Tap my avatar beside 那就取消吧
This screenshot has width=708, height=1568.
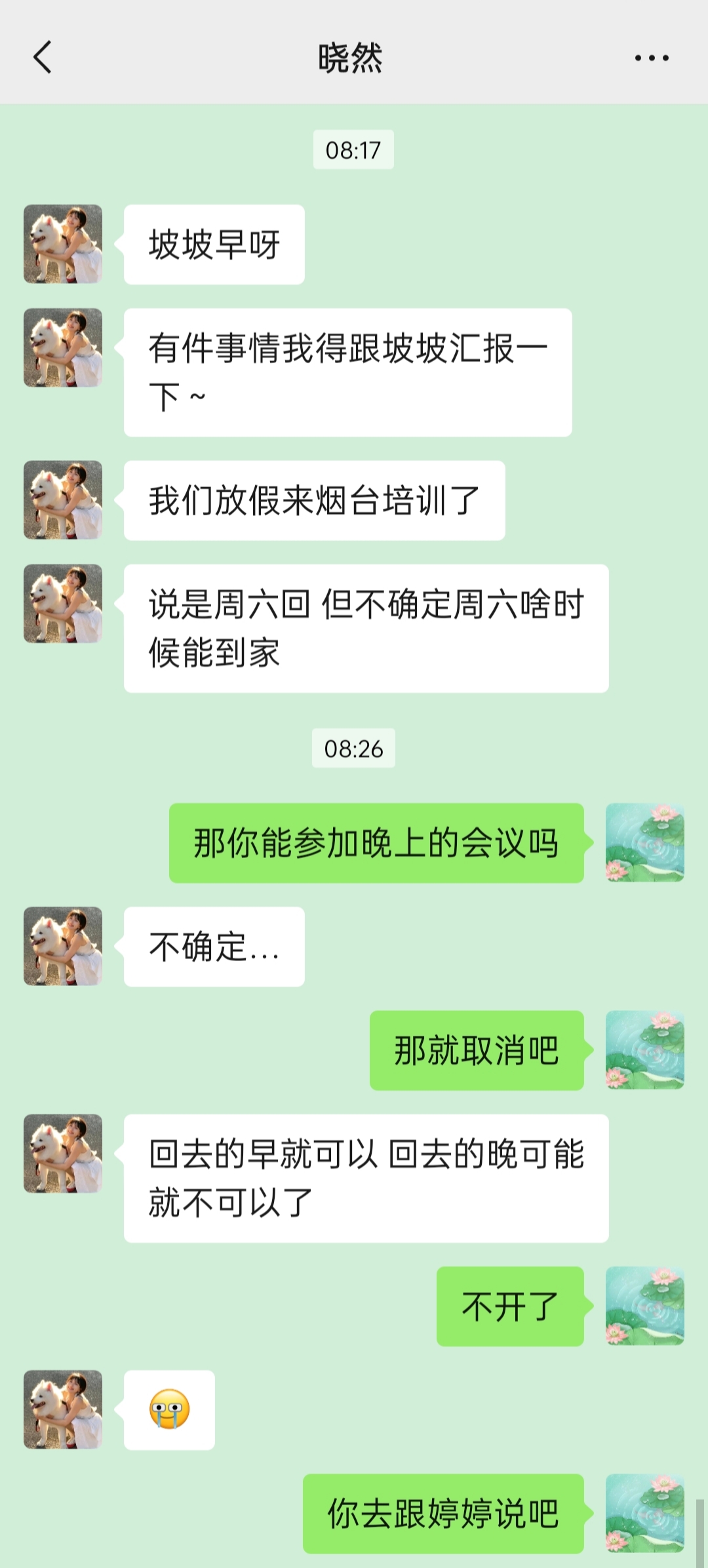[644, 1050]
